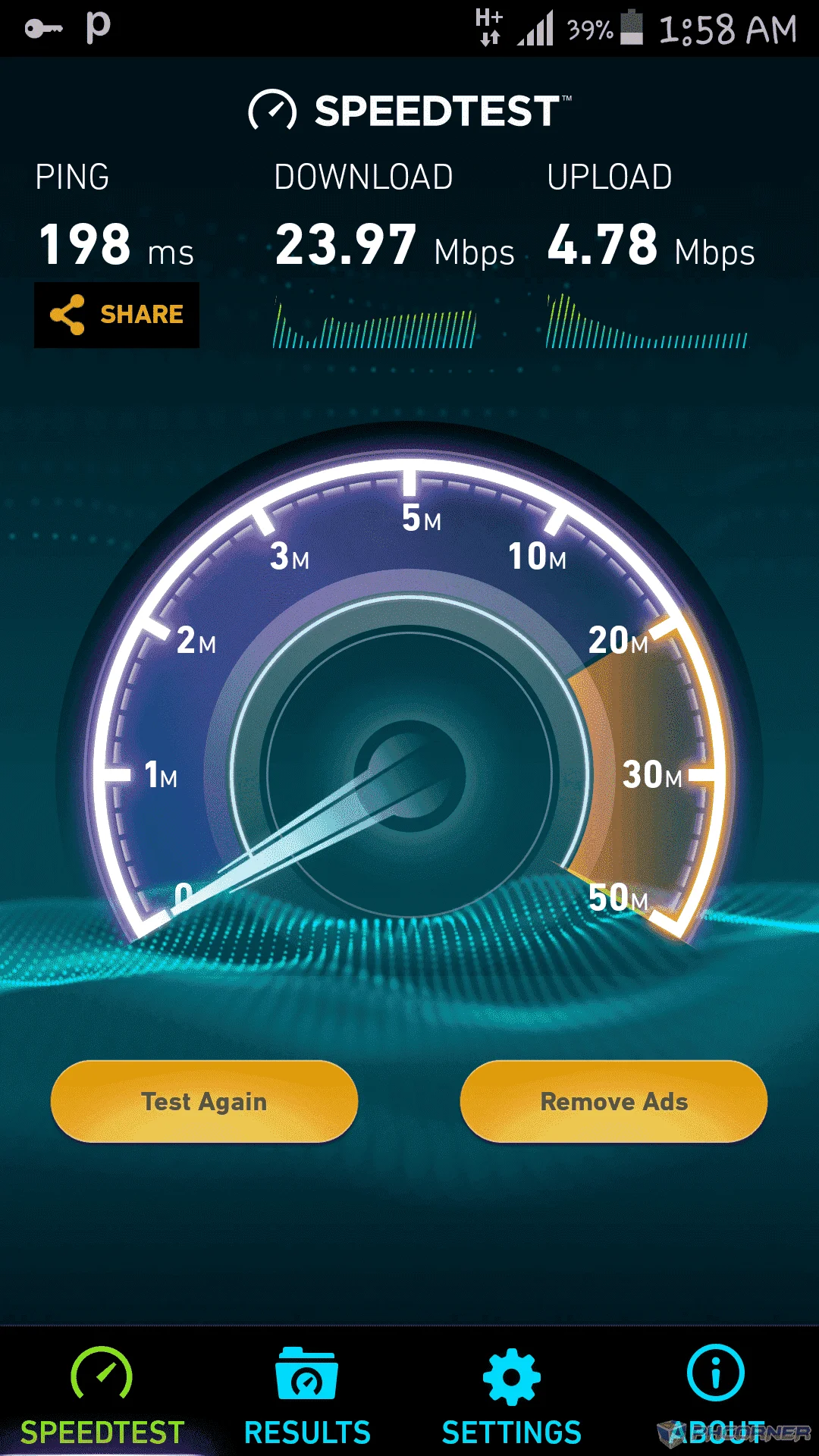Viewport: 819px width, 1456px height.
Task: Go to the Settings tab
Action: click(x=512, y=1395)
